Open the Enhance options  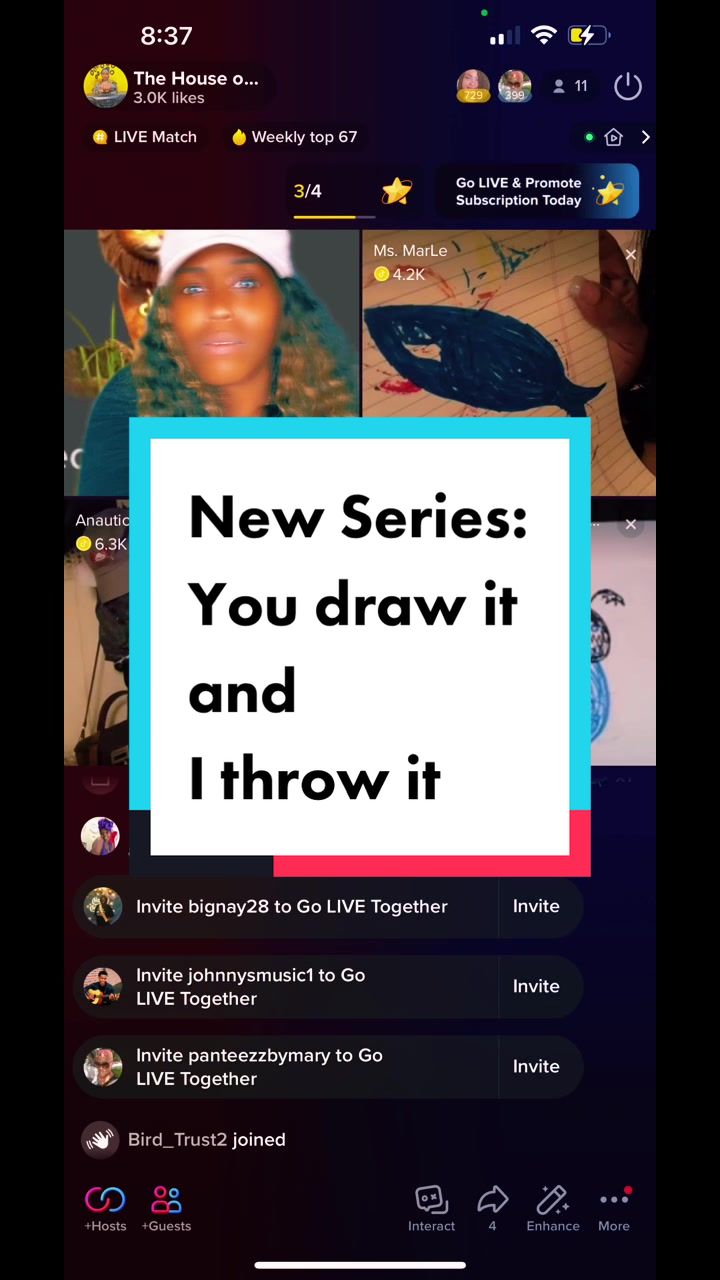pyautogui.click(x=553, y=1208)
